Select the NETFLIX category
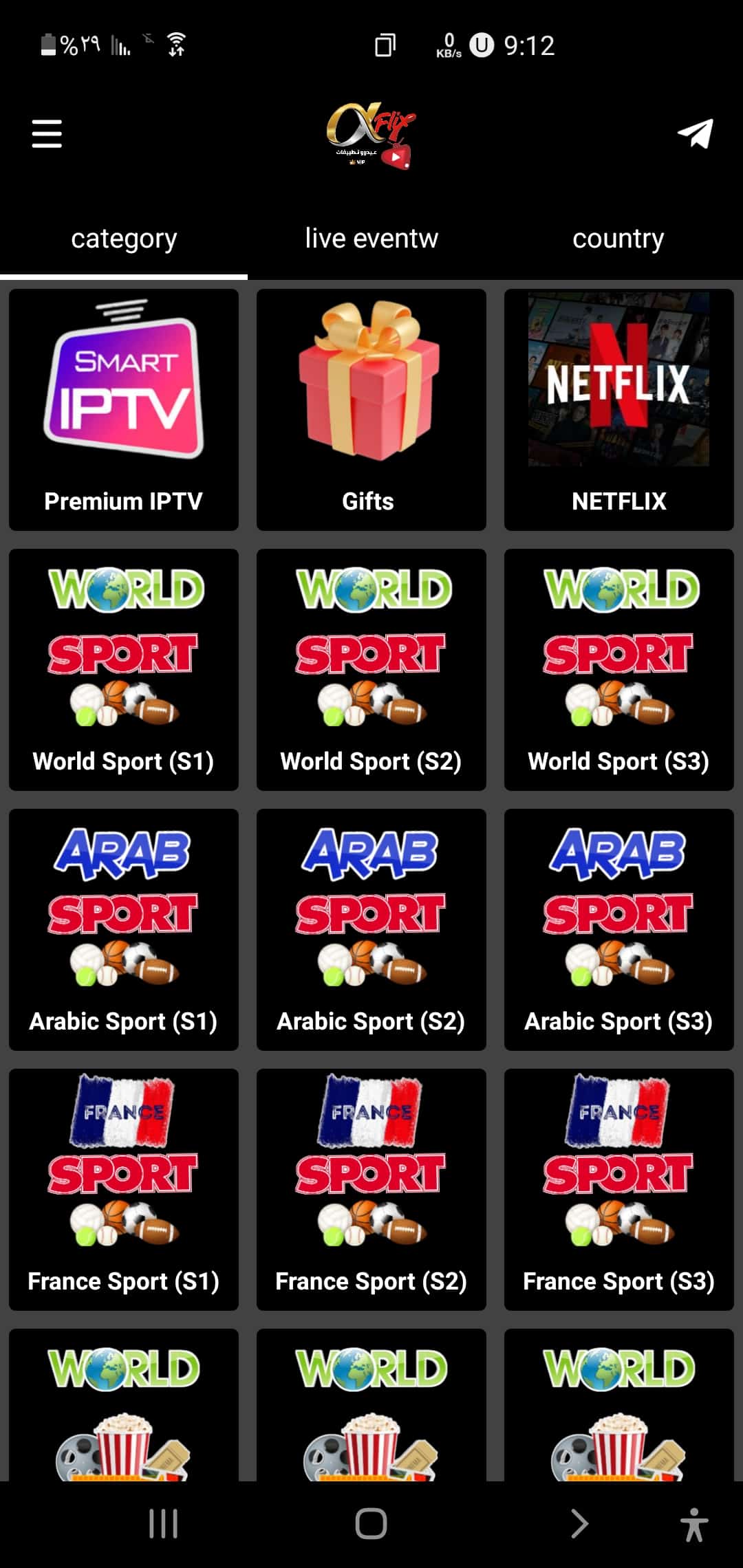Screen dimensions: 743x1568 pyautogui.click(x=618, y=409)
